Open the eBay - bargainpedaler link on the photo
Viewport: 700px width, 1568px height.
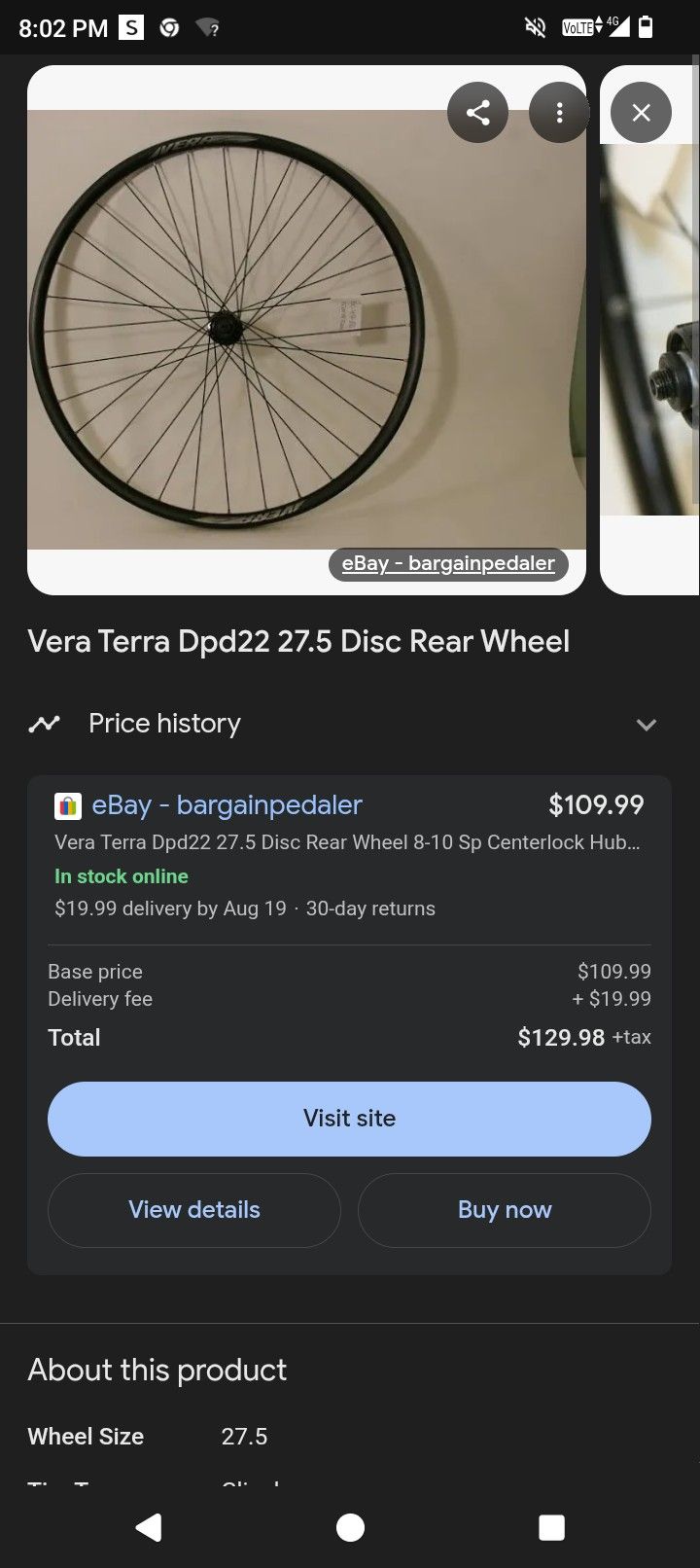click(447, 563)
